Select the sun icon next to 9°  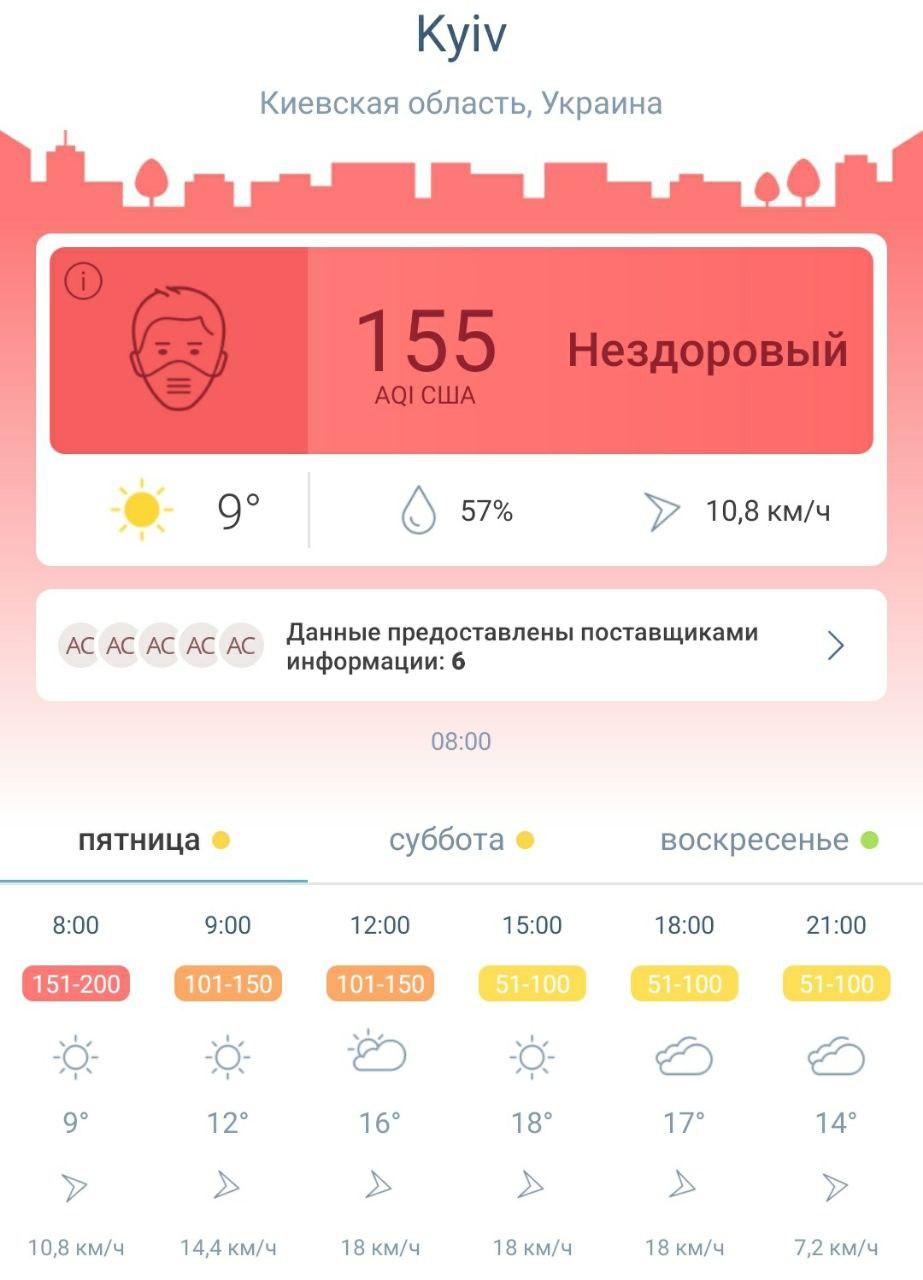pos(140,509)
